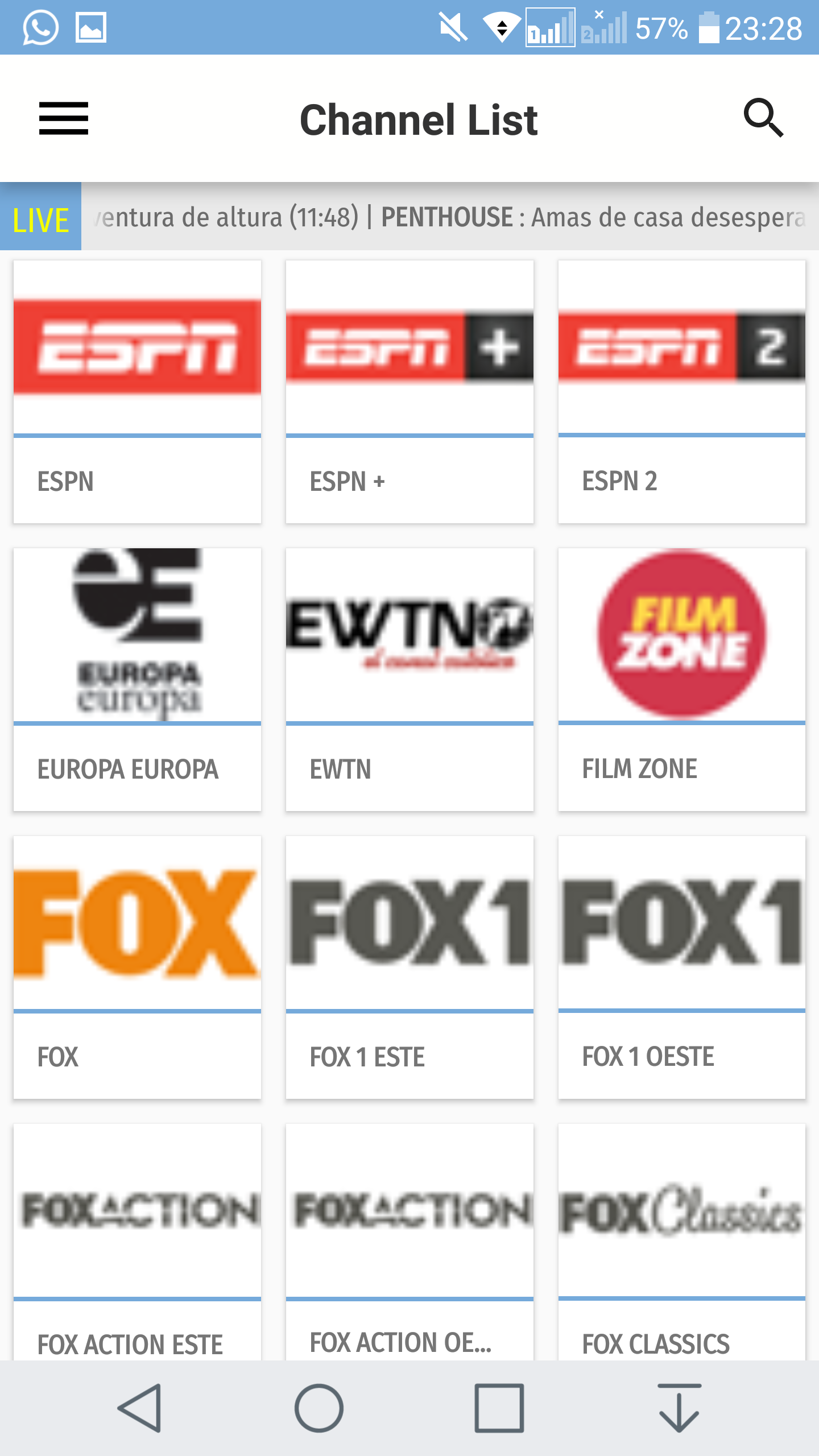
Task: Open the FOX 1 Oeste channel
Action: click(681, 967)
